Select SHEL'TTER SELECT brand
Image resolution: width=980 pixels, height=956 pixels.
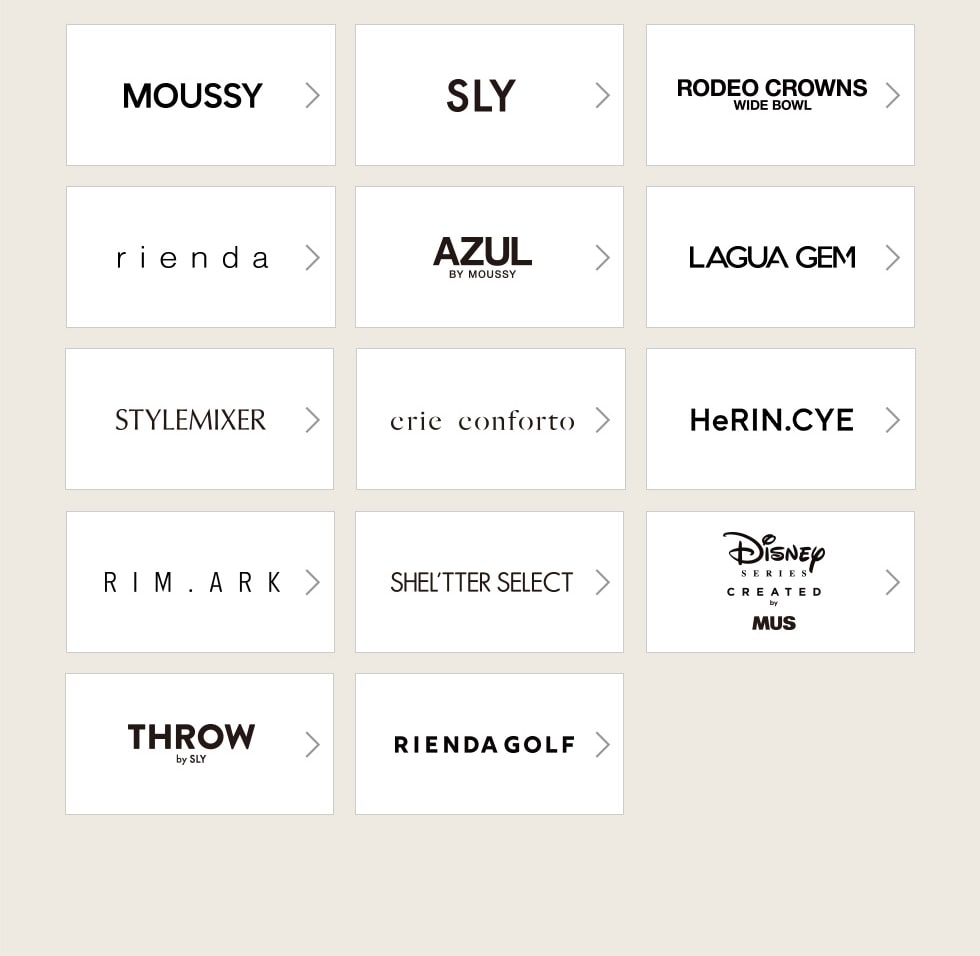[x=489, y=582]
